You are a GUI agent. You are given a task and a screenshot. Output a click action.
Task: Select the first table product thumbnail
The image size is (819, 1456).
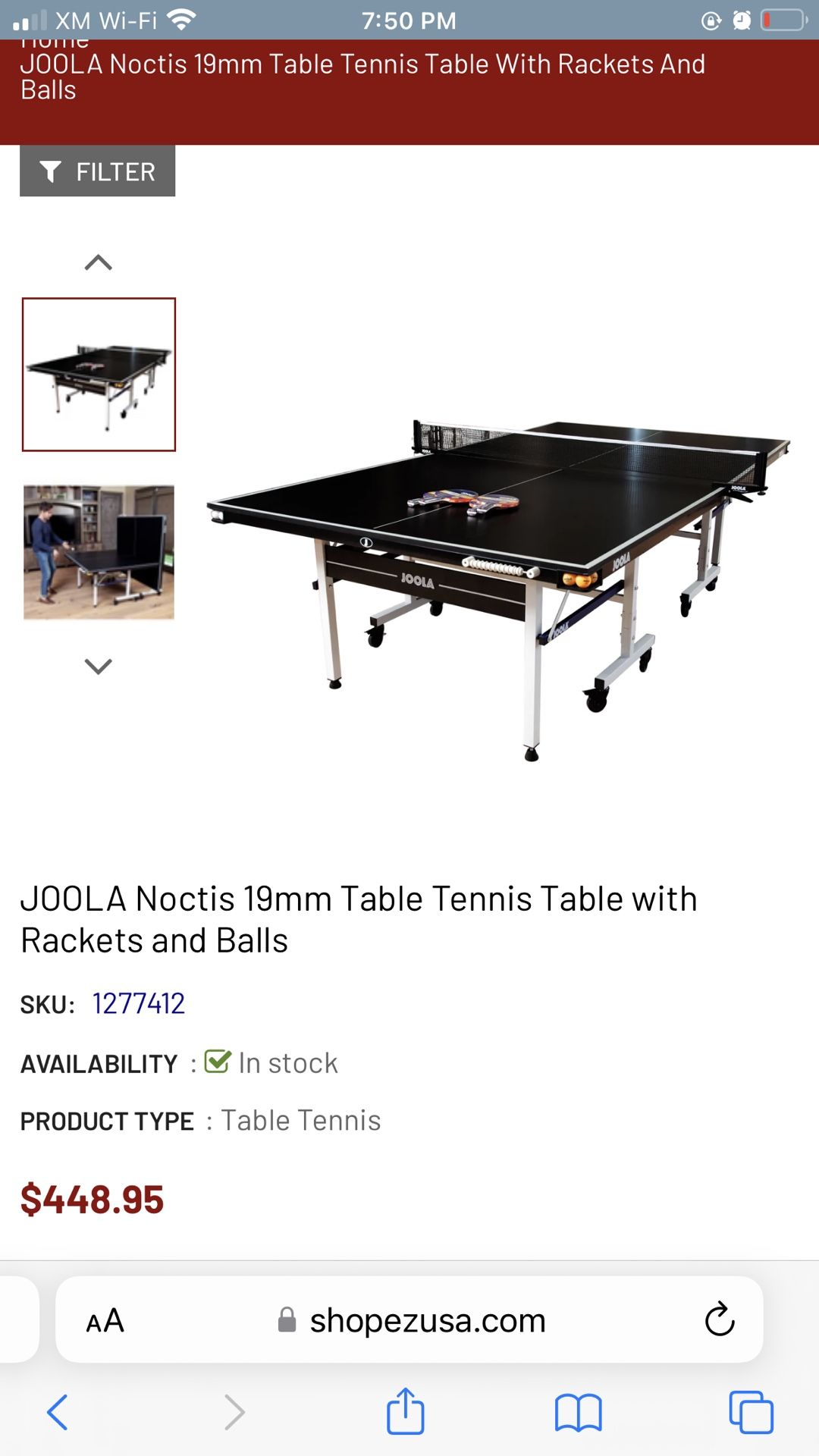click(x=99, y=375)
